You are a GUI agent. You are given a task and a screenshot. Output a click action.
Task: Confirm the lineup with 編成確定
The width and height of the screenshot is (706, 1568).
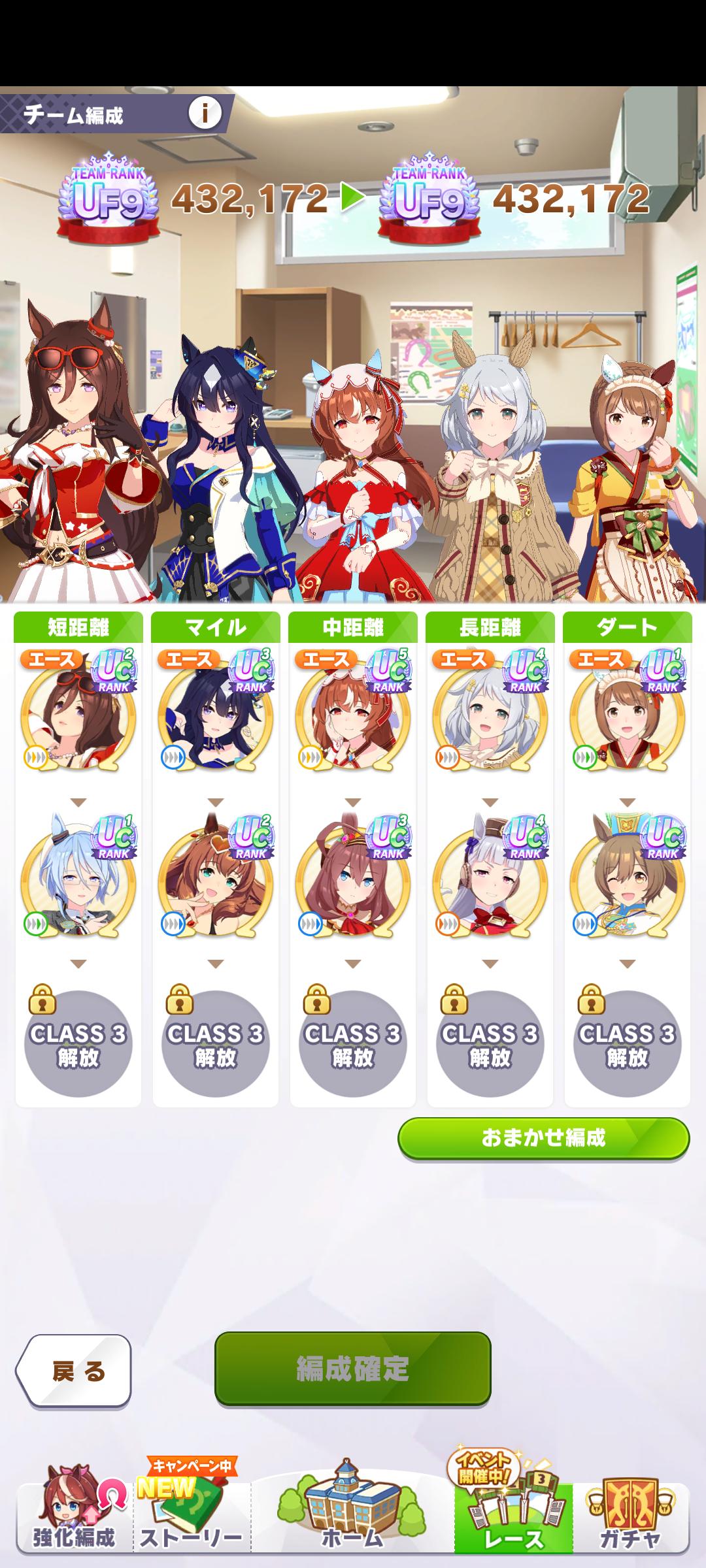[352, 1369]
